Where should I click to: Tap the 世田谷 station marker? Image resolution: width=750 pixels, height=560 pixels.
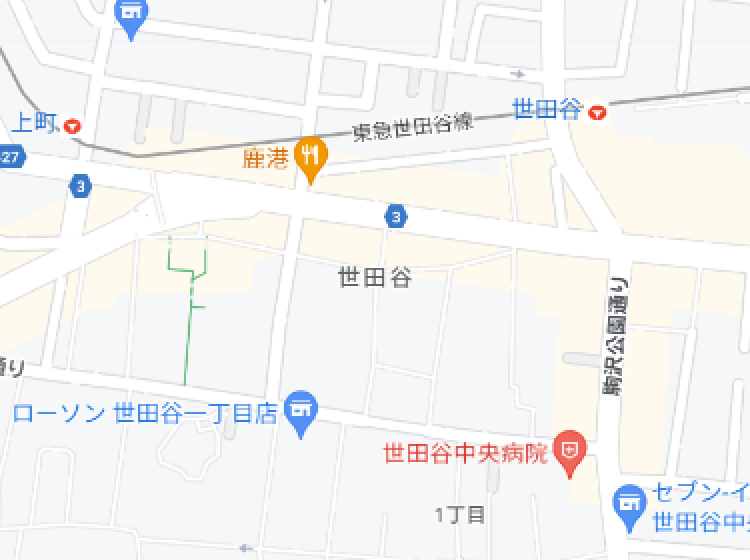pyautogui.click(x=598, y=111)
